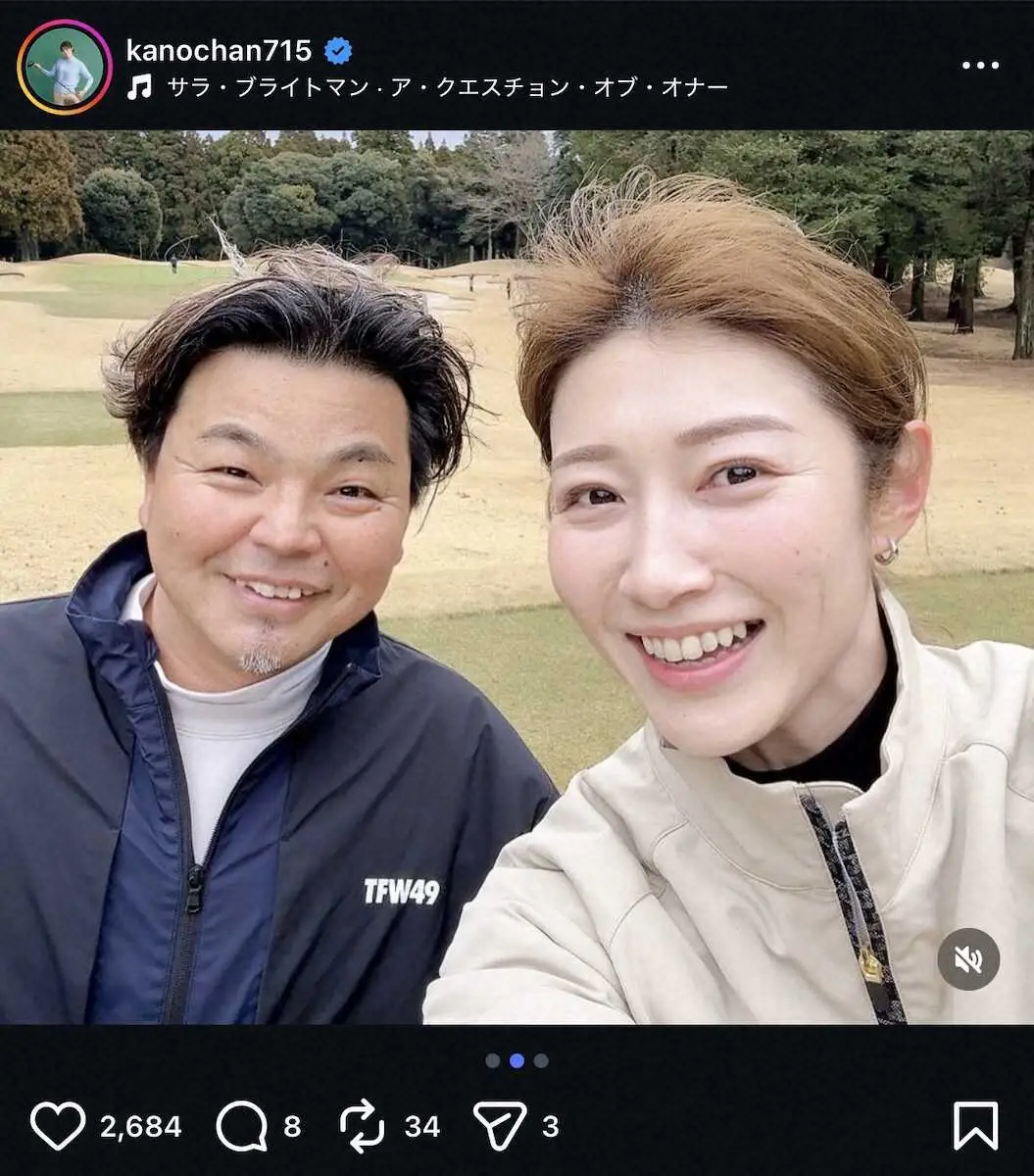Open the post's three-dot overflow menu
This screenshot has height=1176, width=1034.
click(x=979, y=66)
